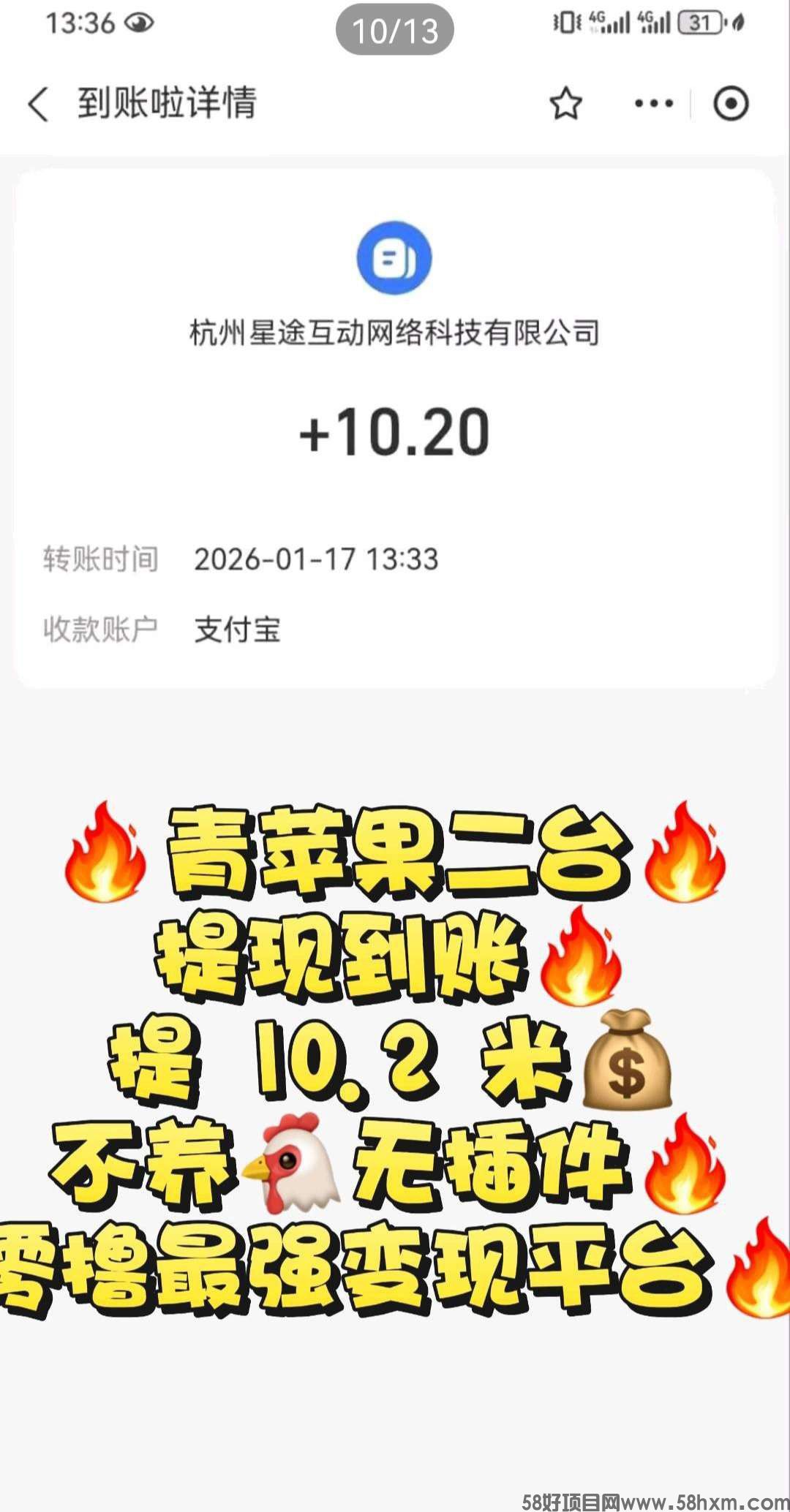Image resolution: width=790 pixels, height=1512 pixels.
Task: Tap the back arrow to leave 到账啦详情
Action: pyautogui.click(x=38, y=104)
